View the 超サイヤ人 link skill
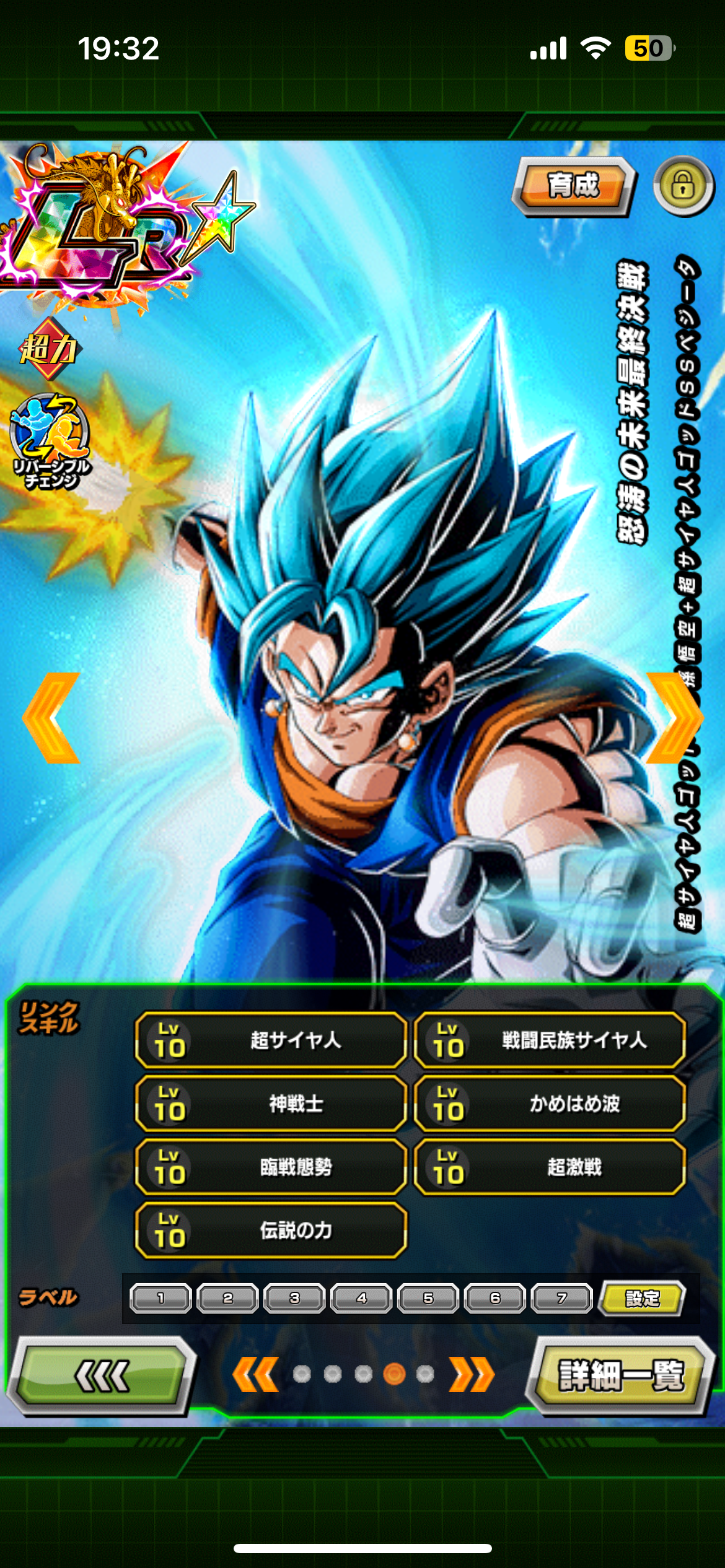Viewport: 725px width, 1568px height. click(271, 1040)
